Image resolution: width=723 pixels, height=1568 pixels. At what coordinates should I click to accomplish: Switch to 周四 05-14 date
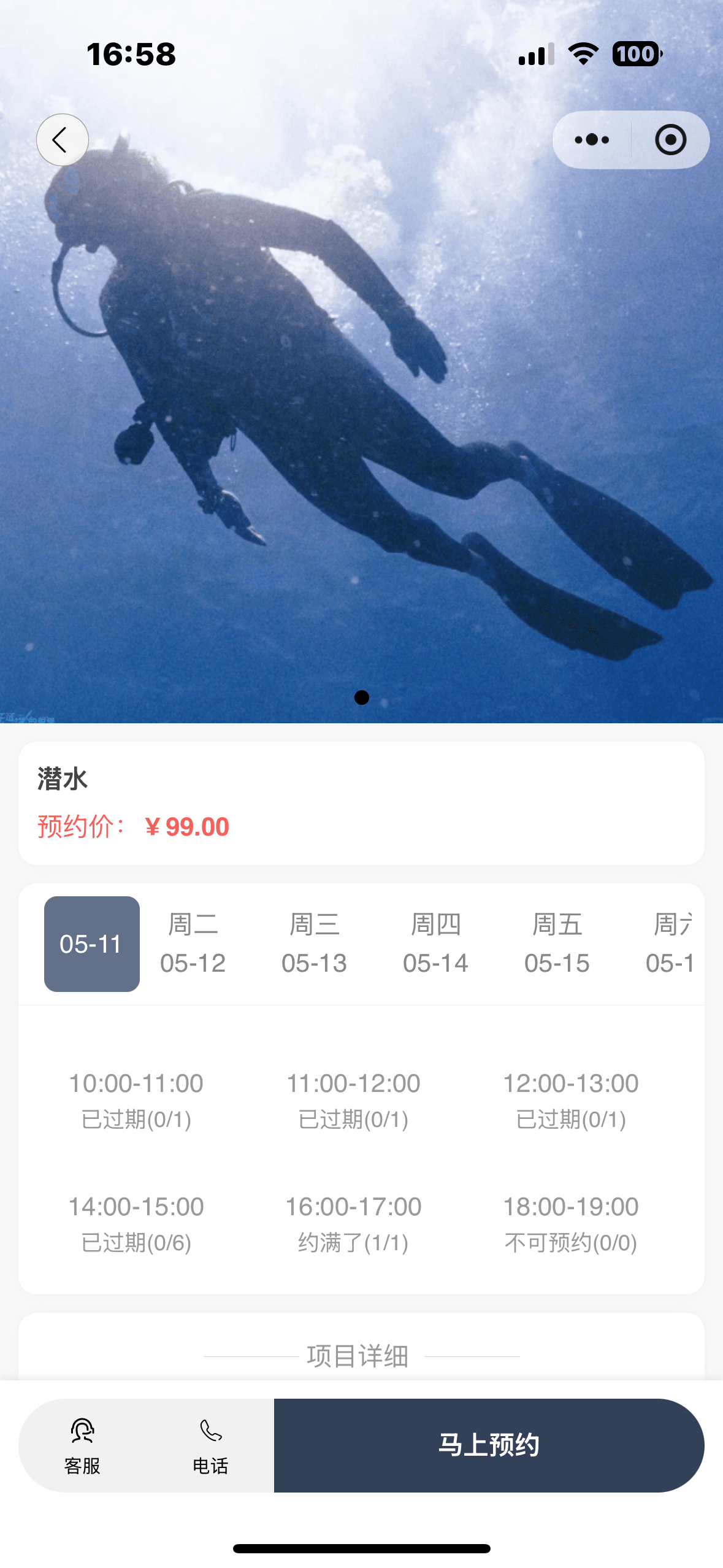tap(436, 943)
